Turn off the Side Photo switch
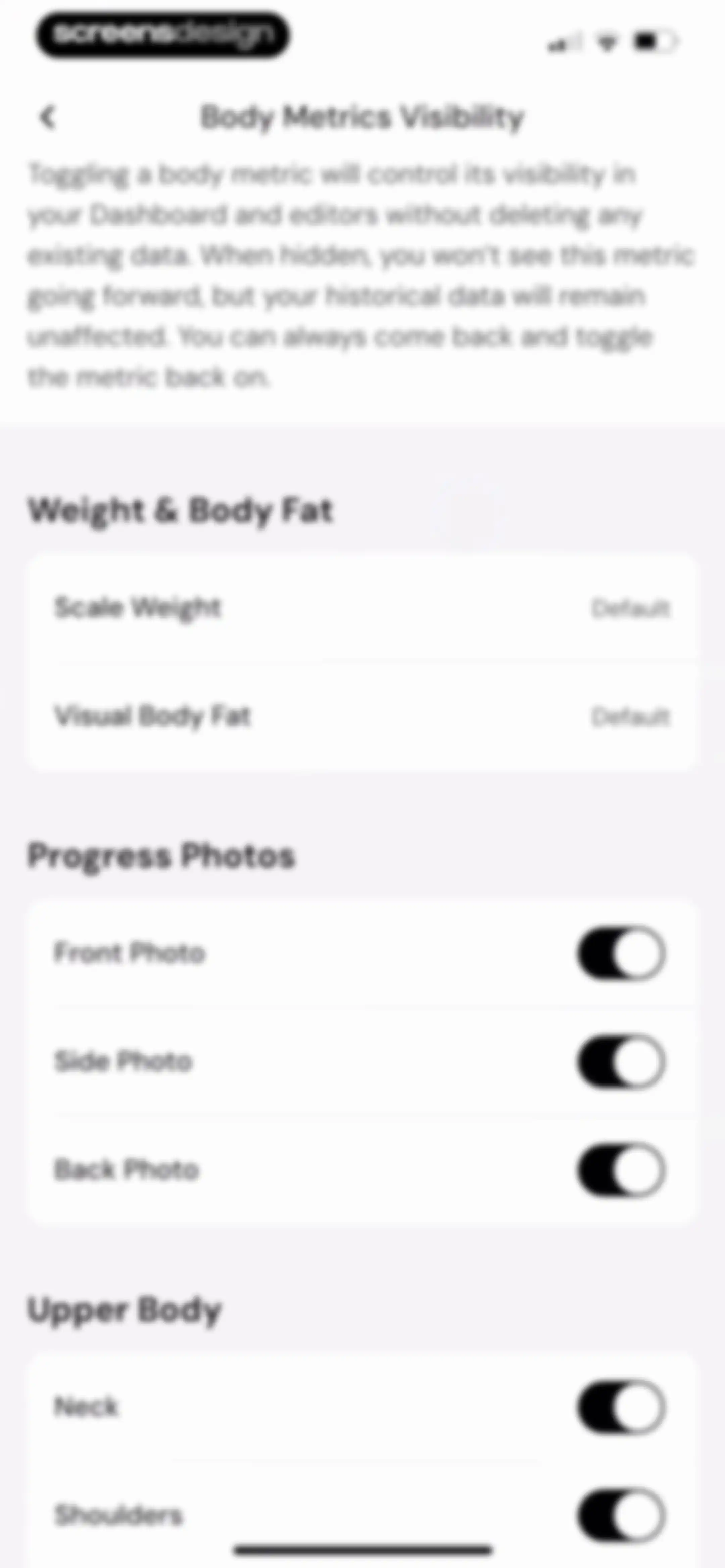725x1568 pixels. [621, 1062]
